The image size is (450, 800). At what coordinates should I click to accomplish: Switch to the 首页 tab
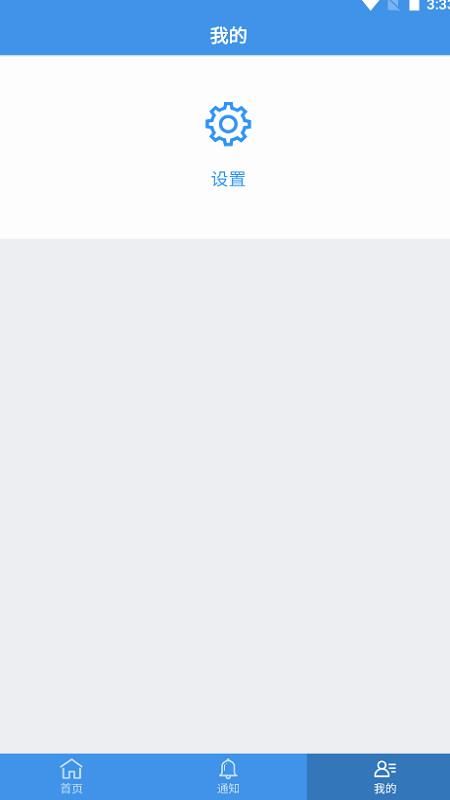pyautogui.click(x=71, y=776)
